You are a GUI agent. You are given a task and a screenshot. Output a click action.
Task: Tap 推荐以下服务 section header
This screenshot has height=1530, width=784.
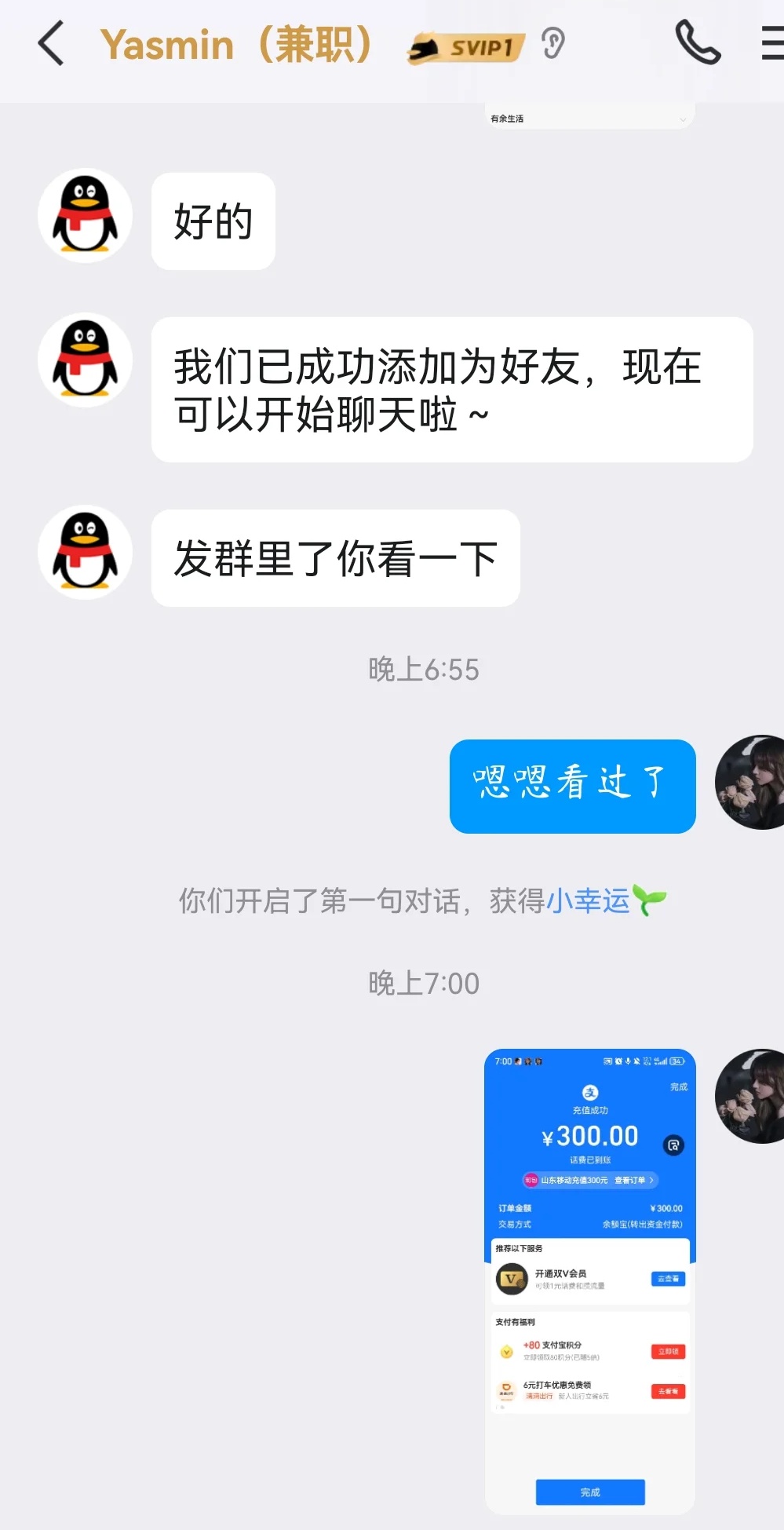click(x=520, y=1247)
